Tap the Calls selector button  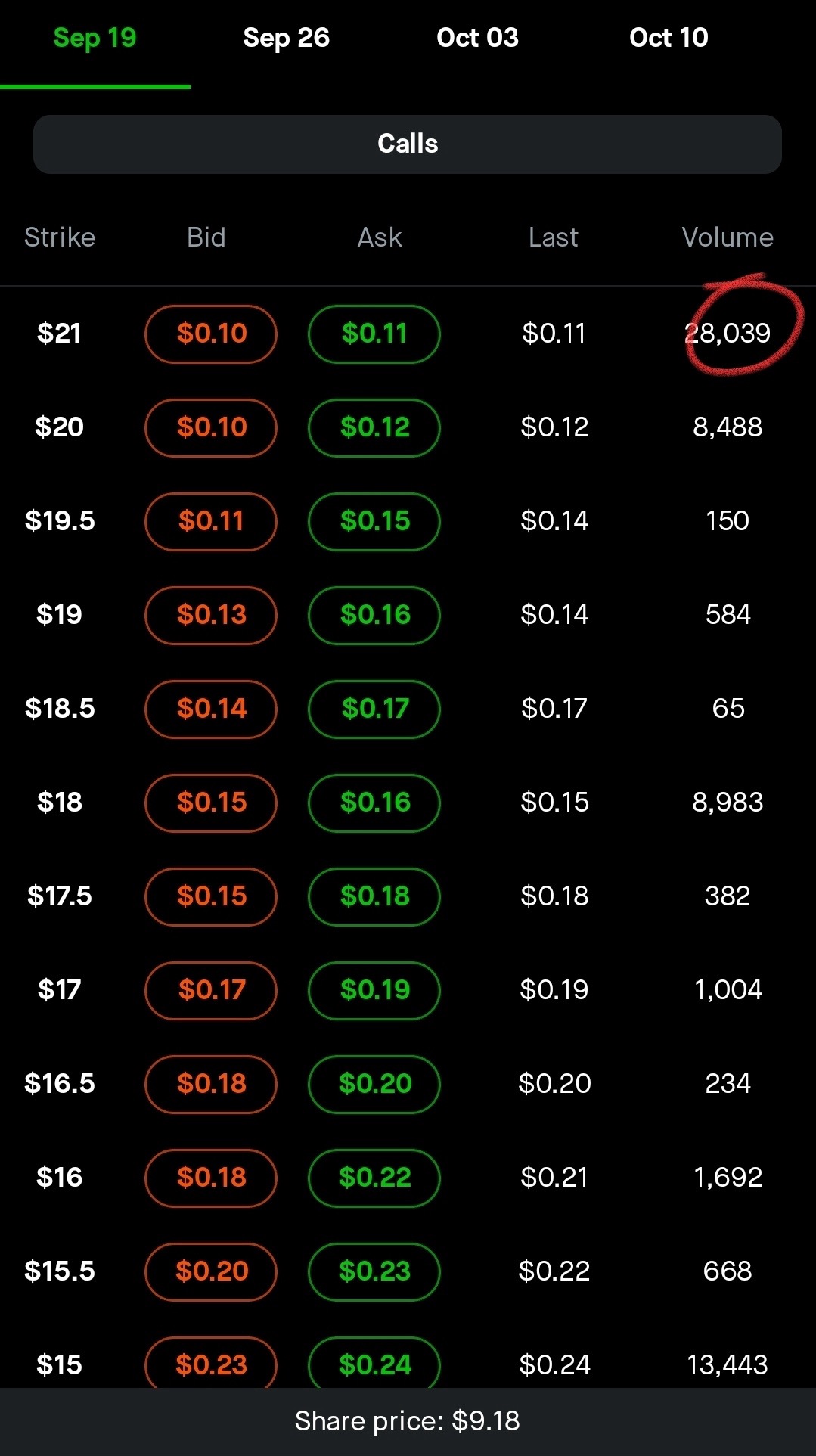(x=408, y=144)
